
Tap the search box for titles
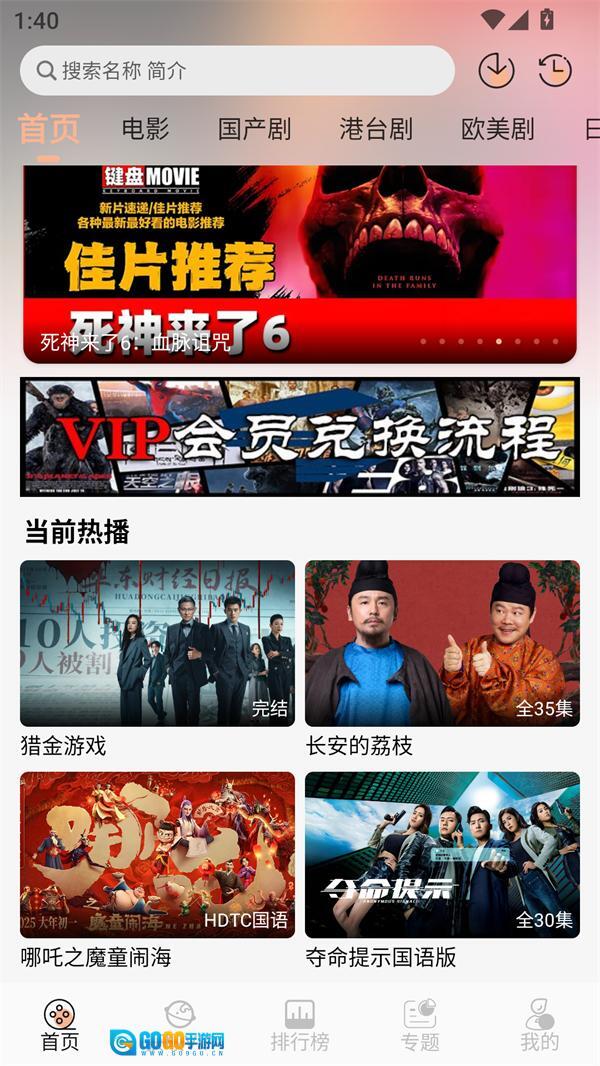point(237,71)
